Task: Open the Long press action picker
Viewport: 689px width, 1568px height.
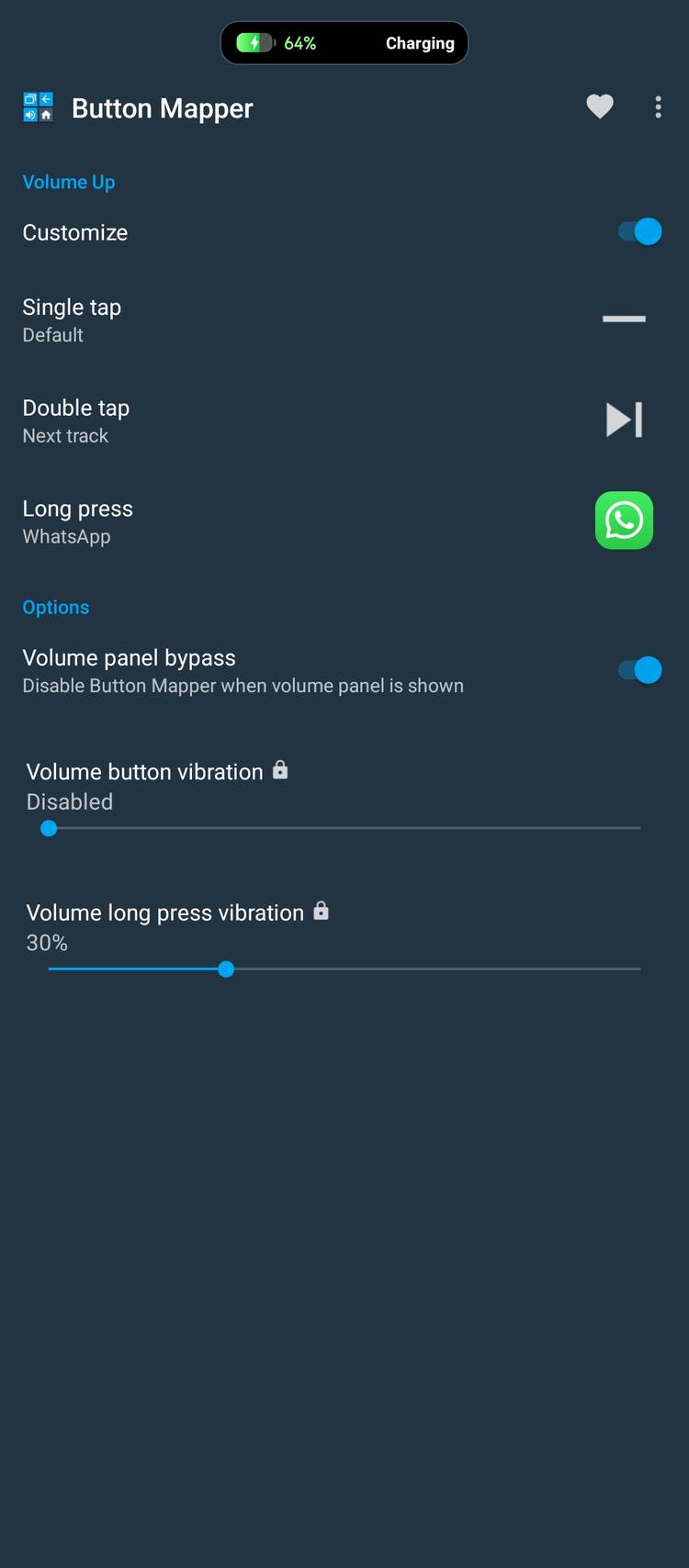Action: point(276,521)
